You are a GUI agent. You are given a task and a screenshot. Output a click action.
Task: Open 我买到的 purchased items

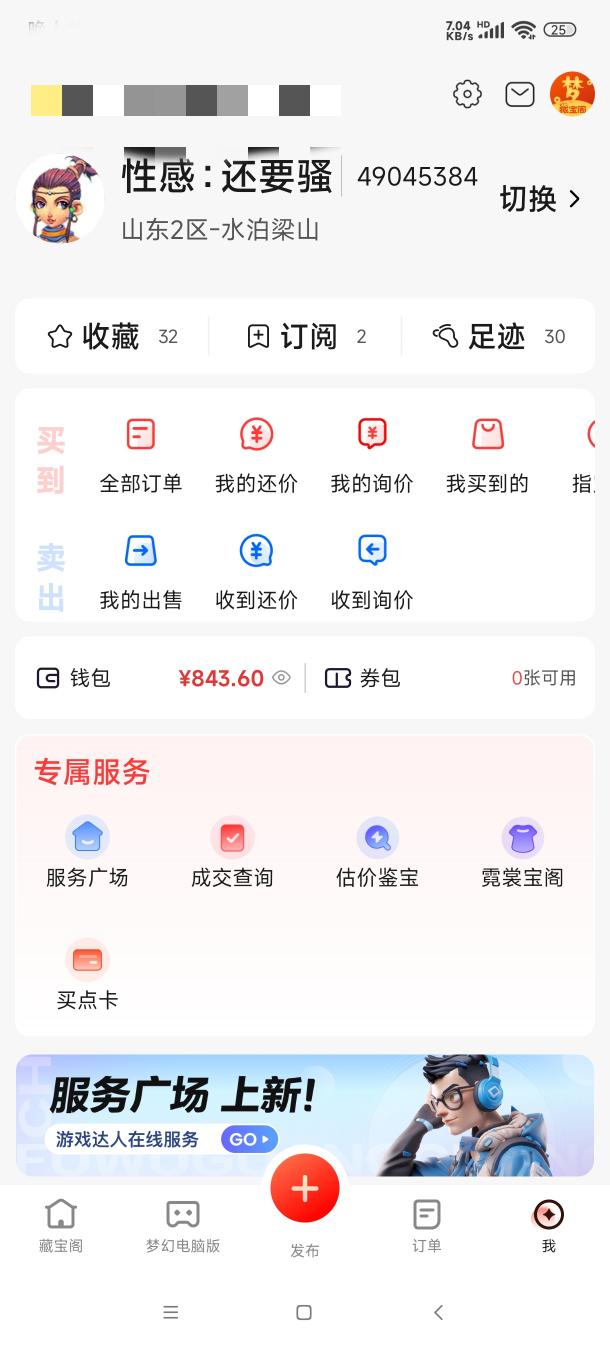[487, 455]
